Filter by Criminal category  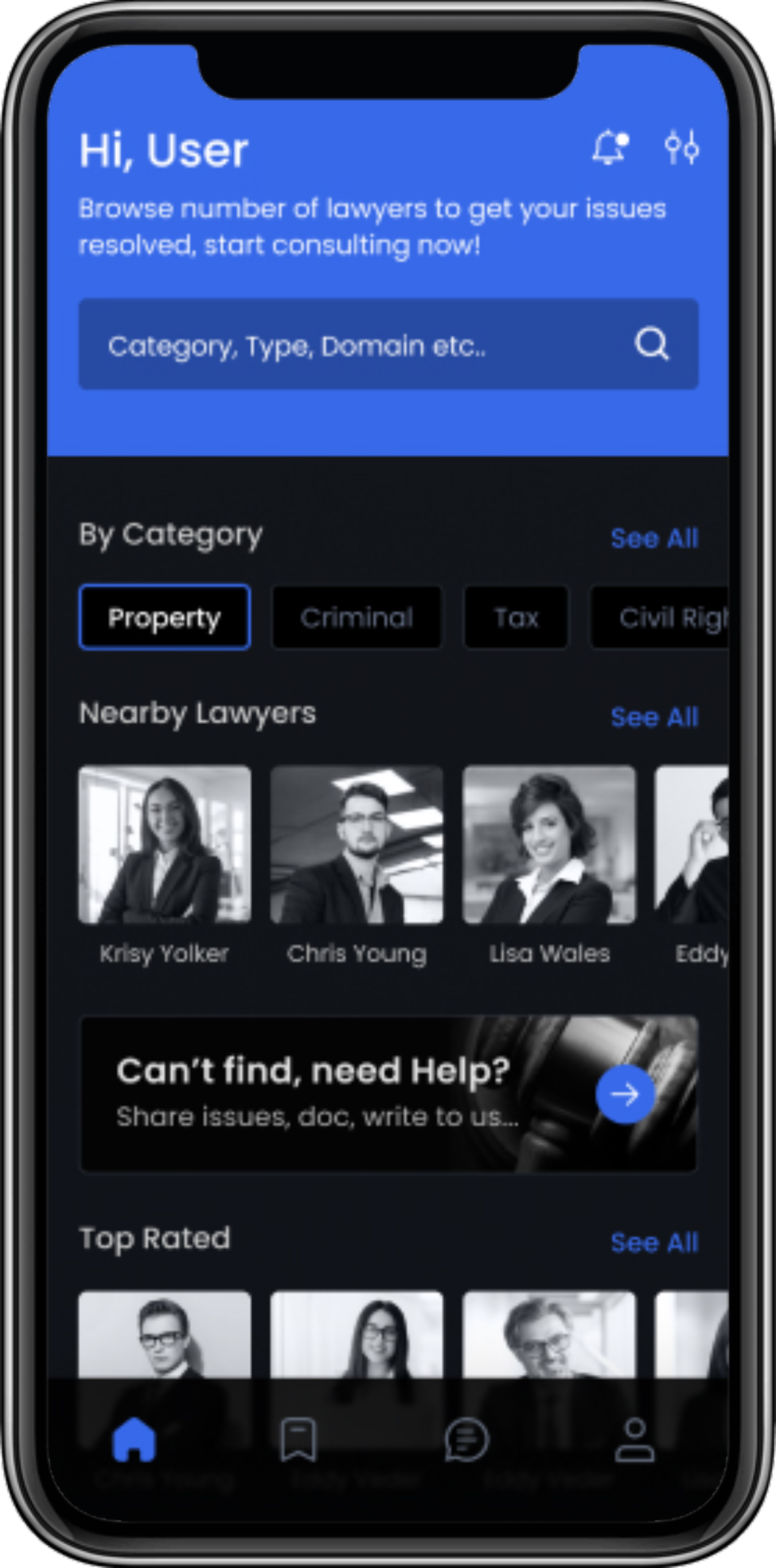(357, 617)
